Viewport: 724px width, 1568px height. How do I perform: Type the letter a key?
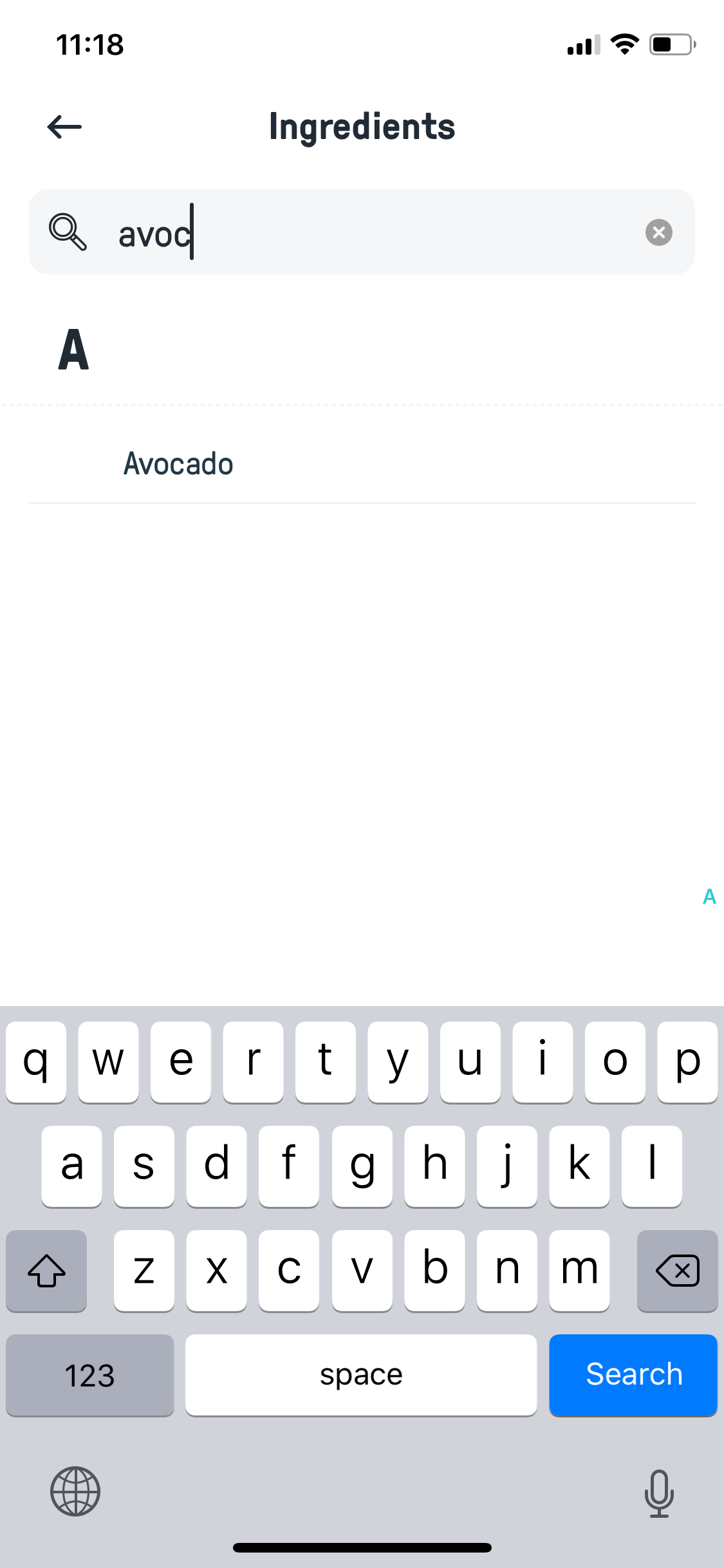[71, 1166]
